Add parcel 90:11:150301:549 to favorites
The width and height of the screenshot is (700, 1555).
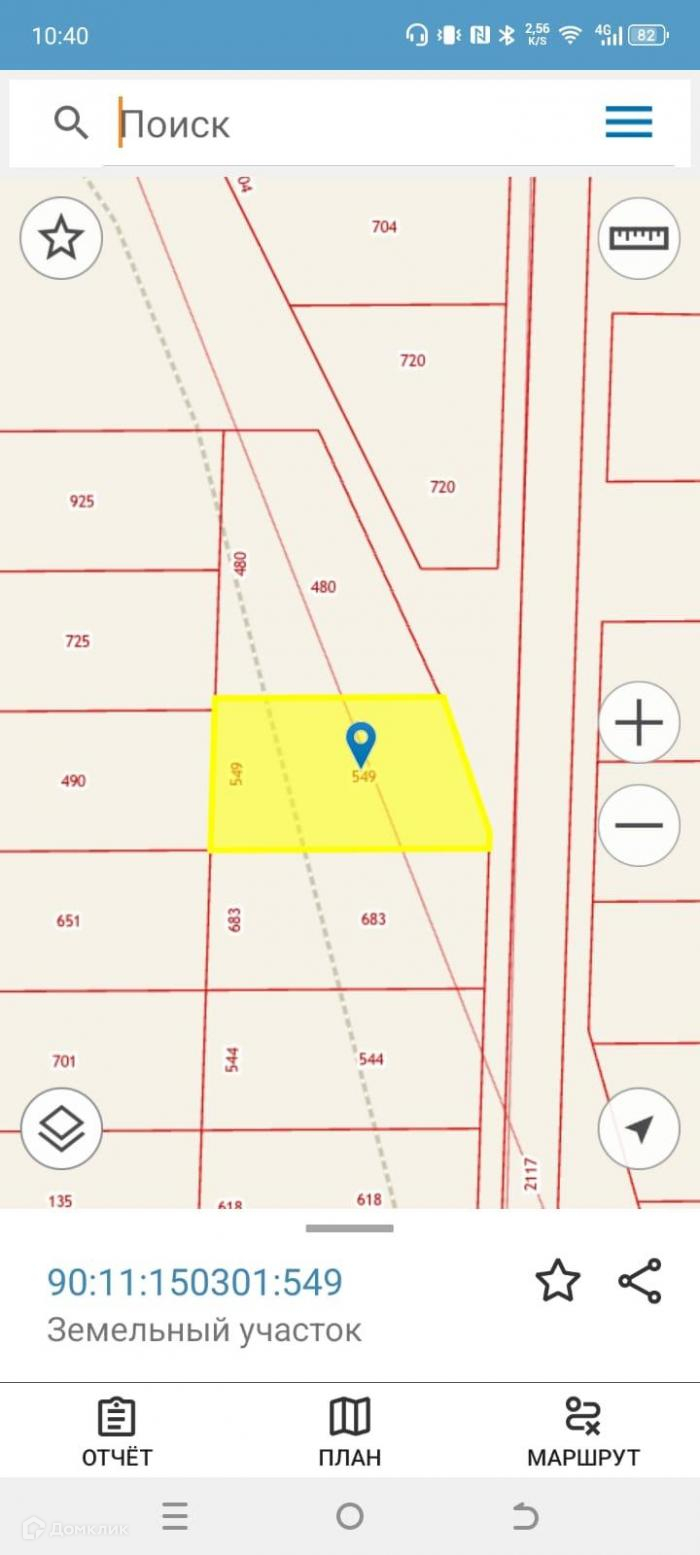click(557, 1281)
